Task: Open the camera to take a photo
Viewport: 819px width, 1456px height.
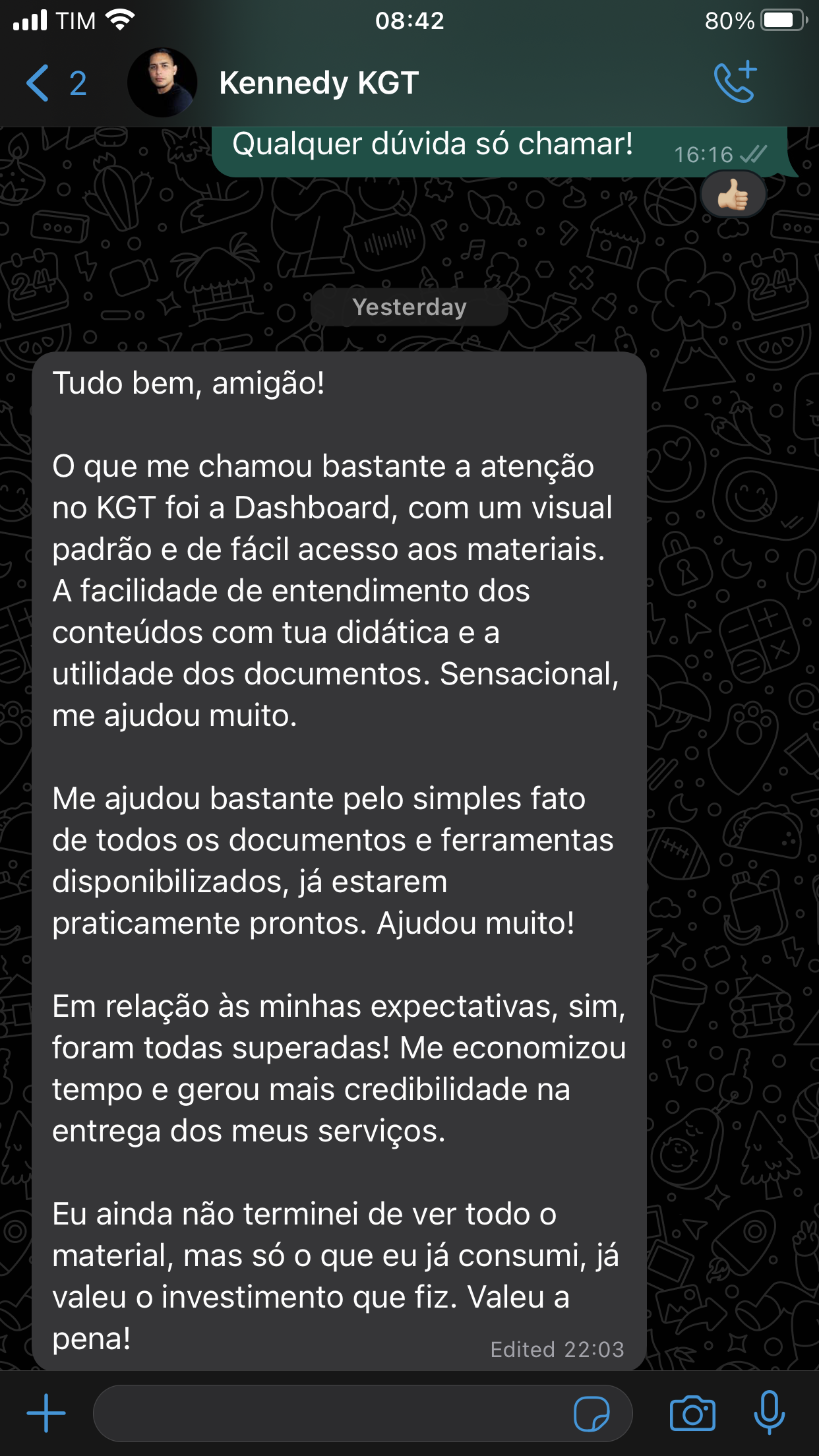Action: (692, 1413)
